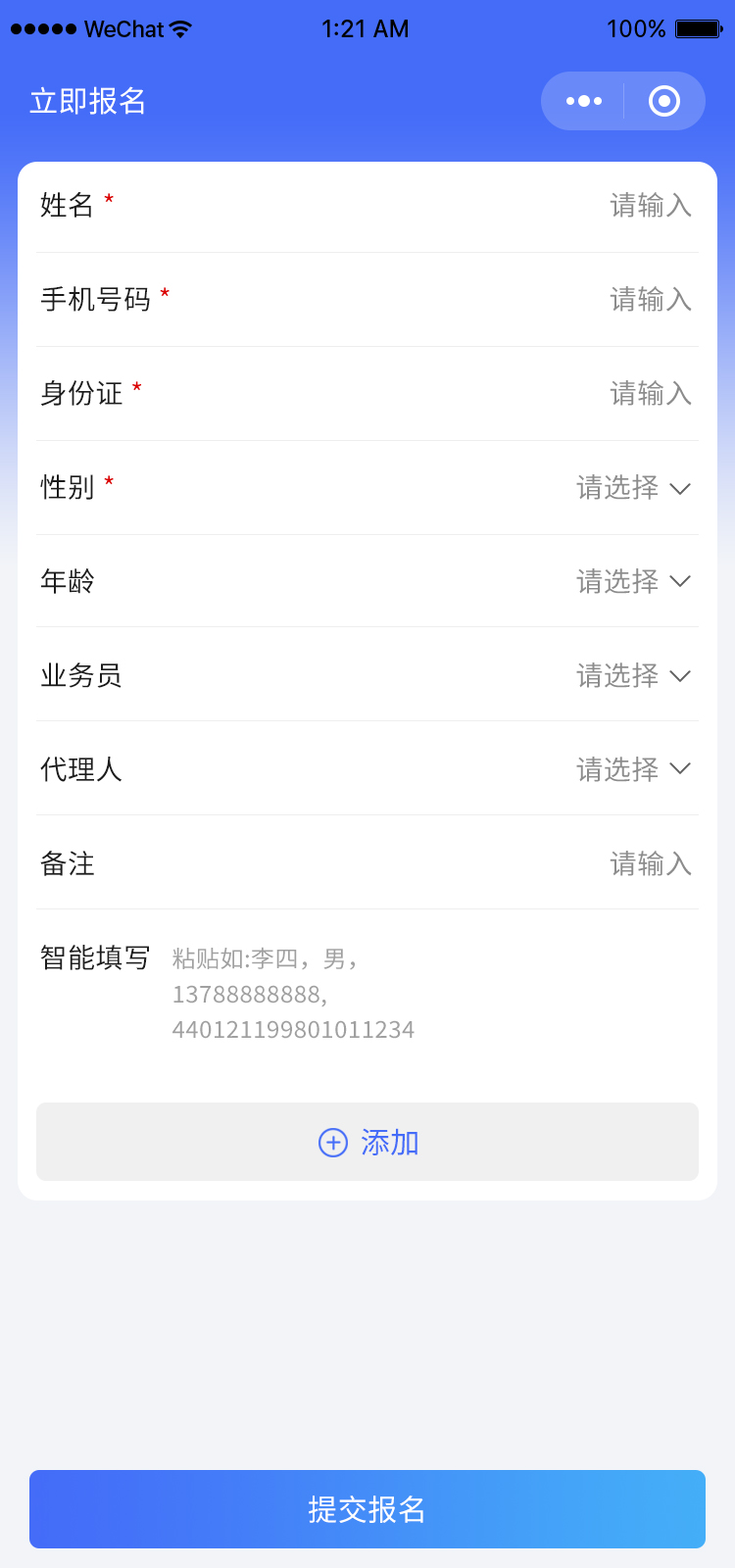Open the 代理人 selector

coord(633,769)
